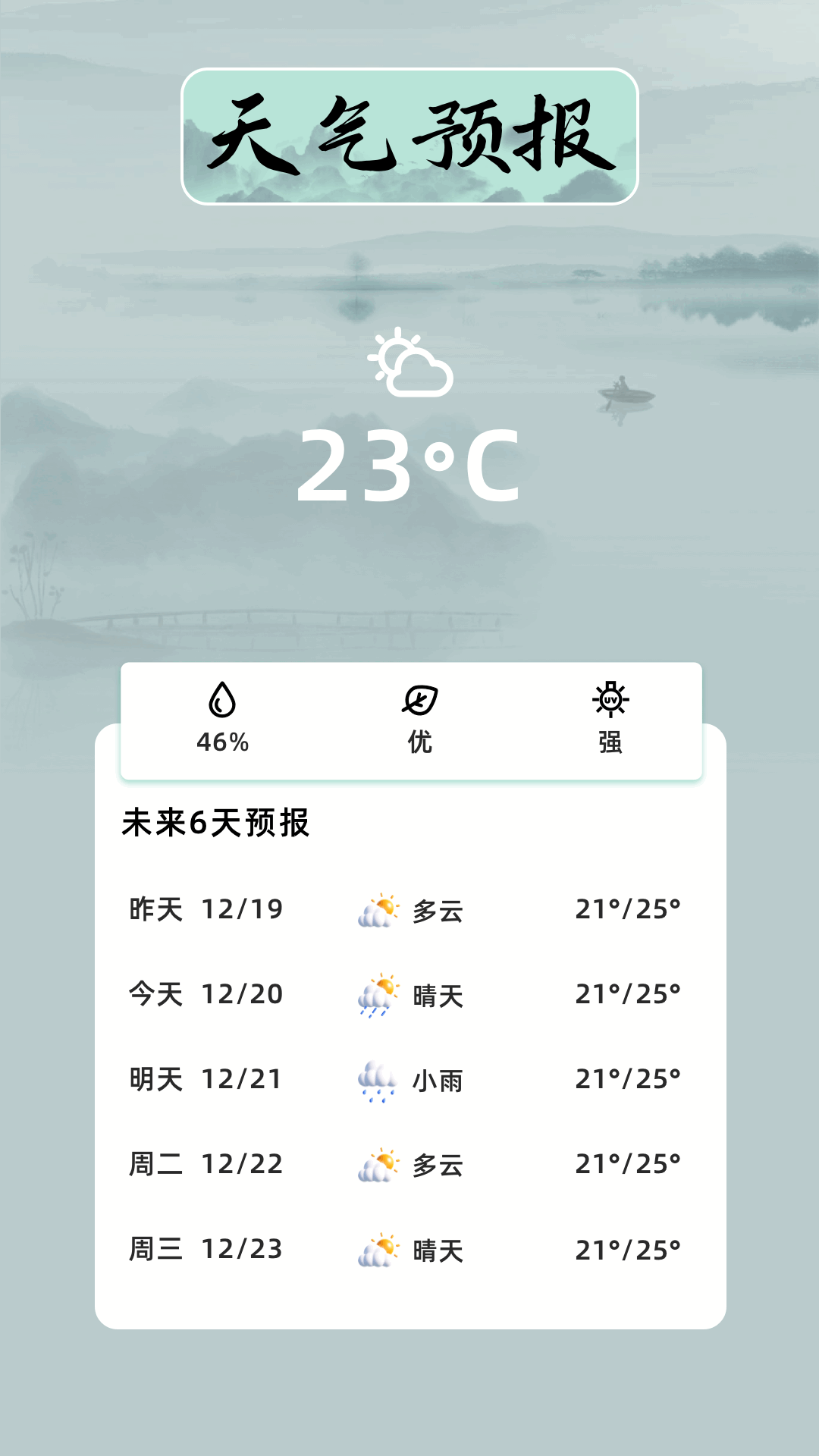This screenshot has height=1456, width=819.
Task: Expand details for the 明天 12/21 forecast
Action: pos(409,1081)
